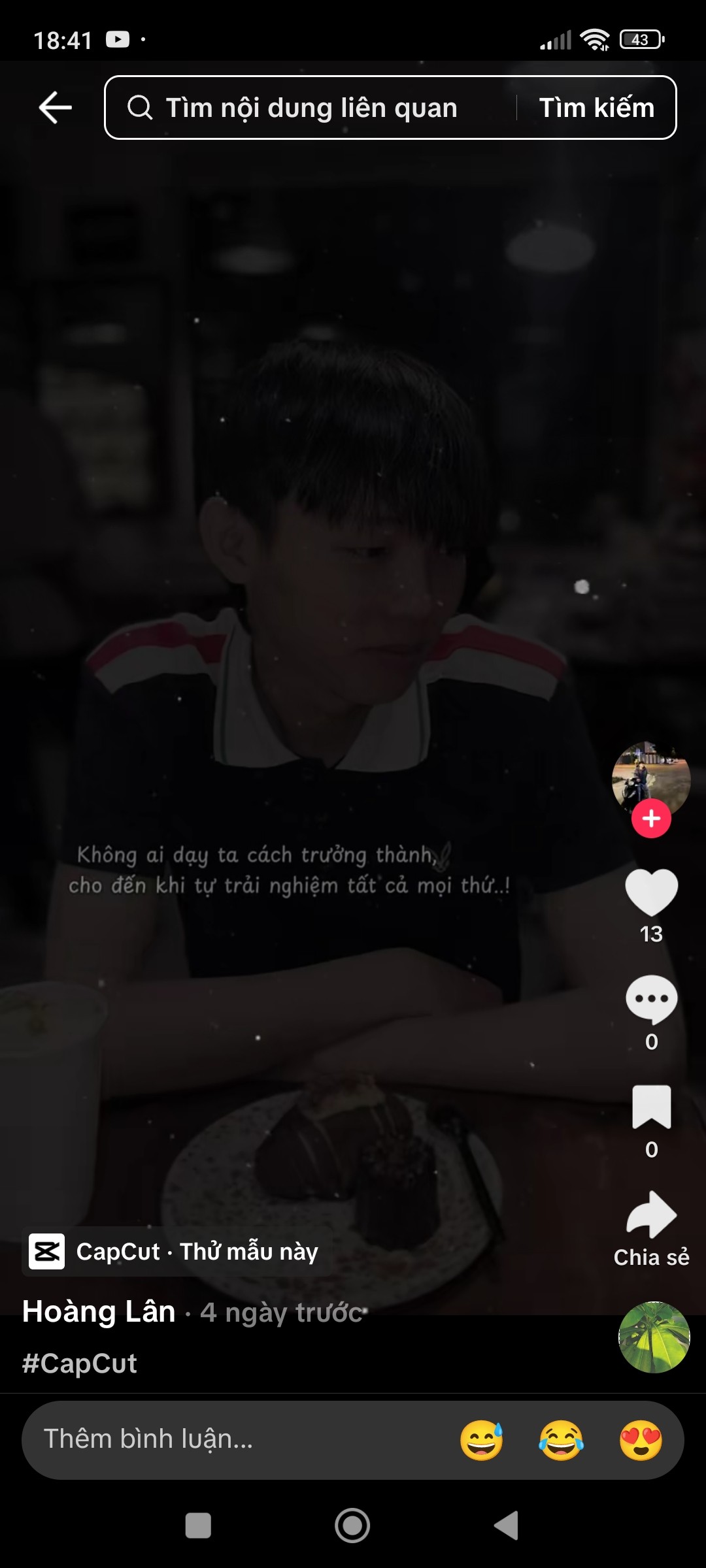The image size is (706, 1568).
Task: Open the related content search field
Action: pos(311,108)
